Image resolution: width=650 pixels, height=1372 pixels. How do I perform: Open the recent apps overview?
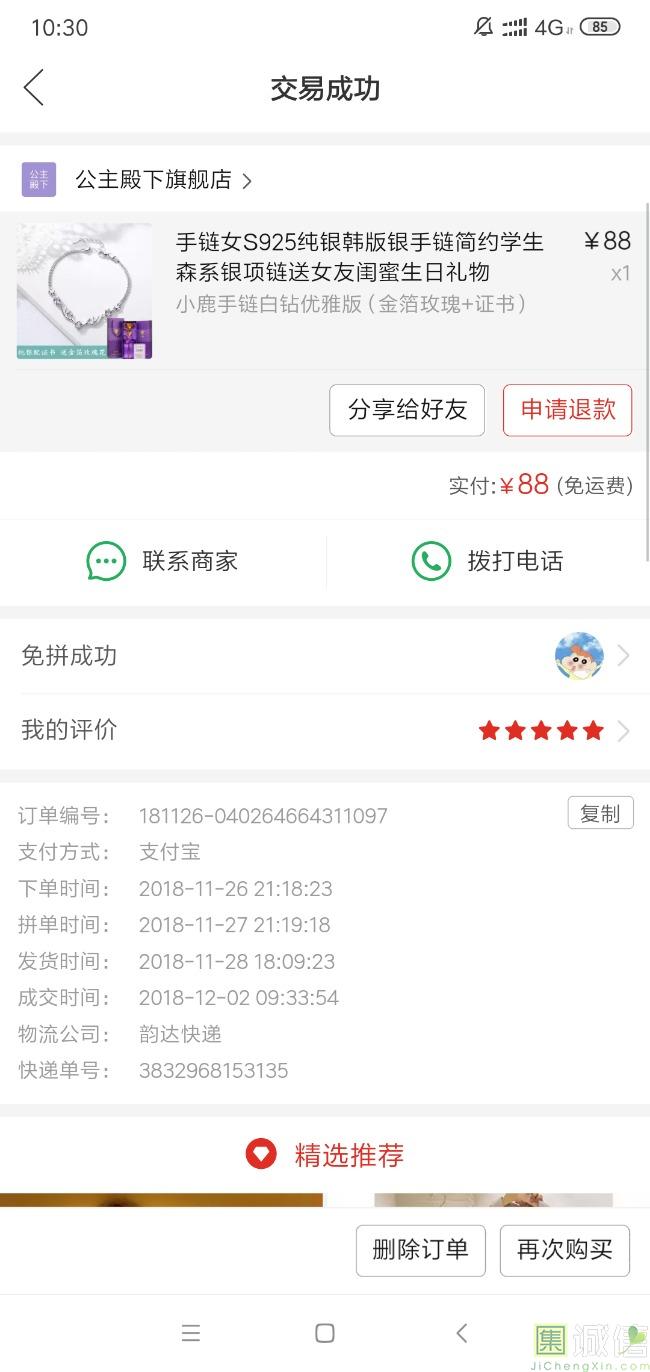tap(191, 1332)
